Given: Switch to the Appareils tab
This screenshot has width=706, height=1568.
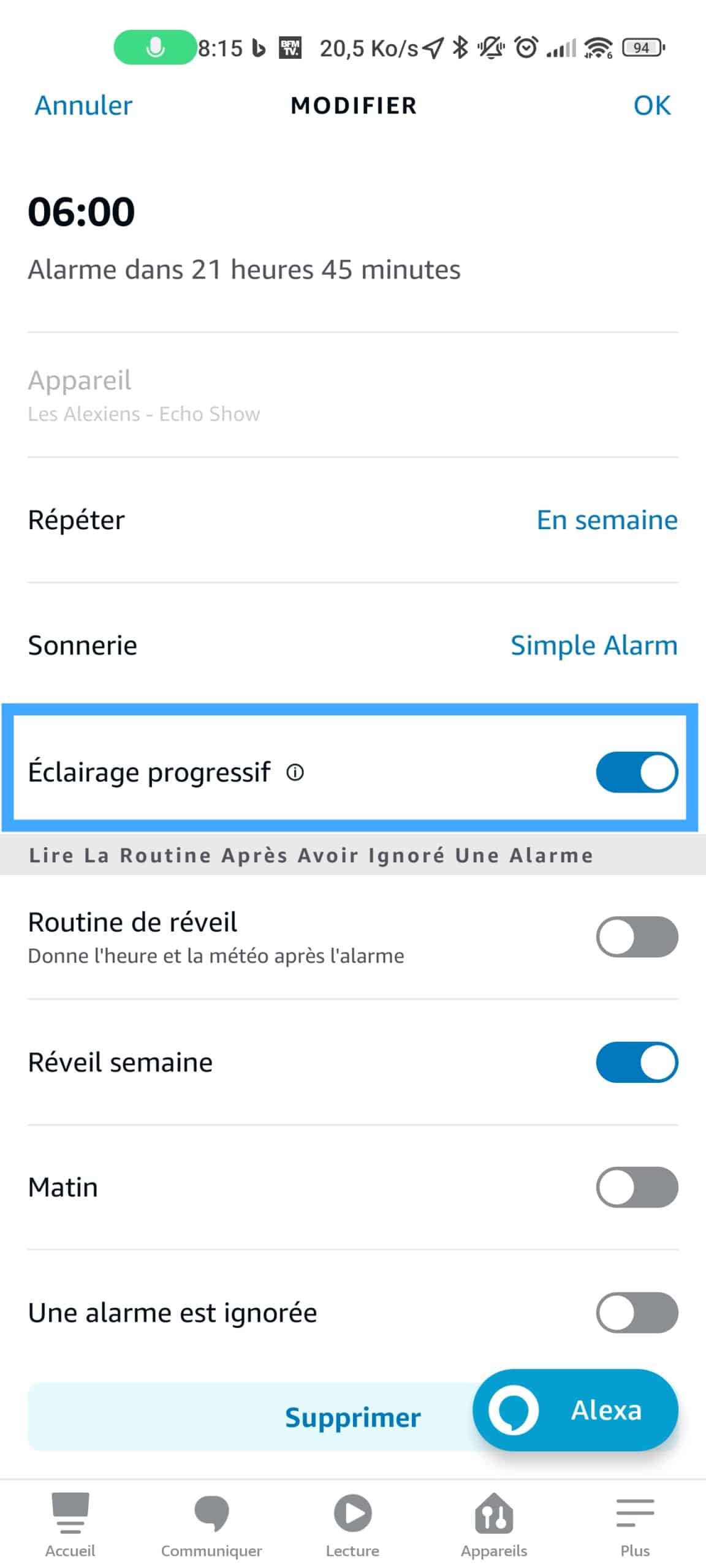Looking at the screenshot, I should pos(494,1525).
